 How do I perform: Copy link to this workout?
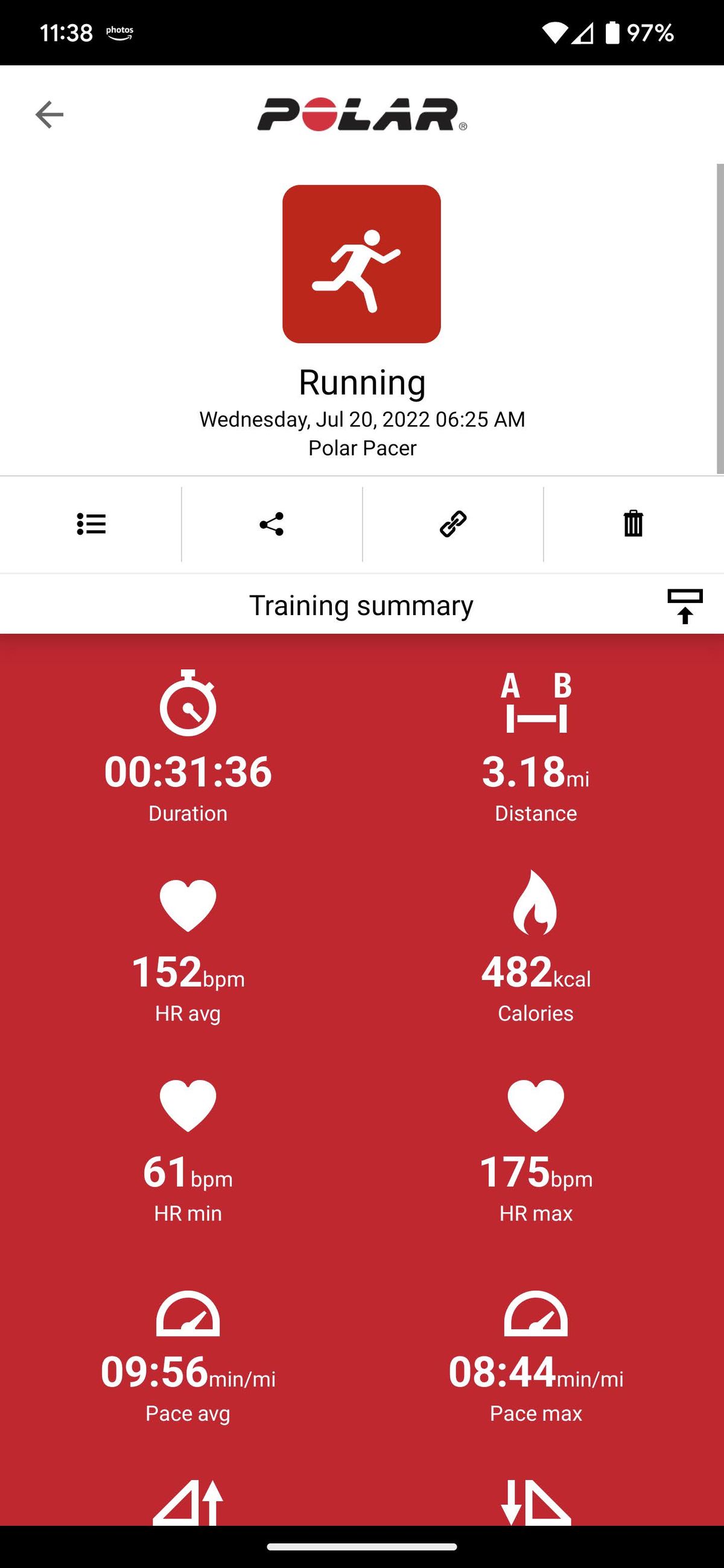[453, 524]
